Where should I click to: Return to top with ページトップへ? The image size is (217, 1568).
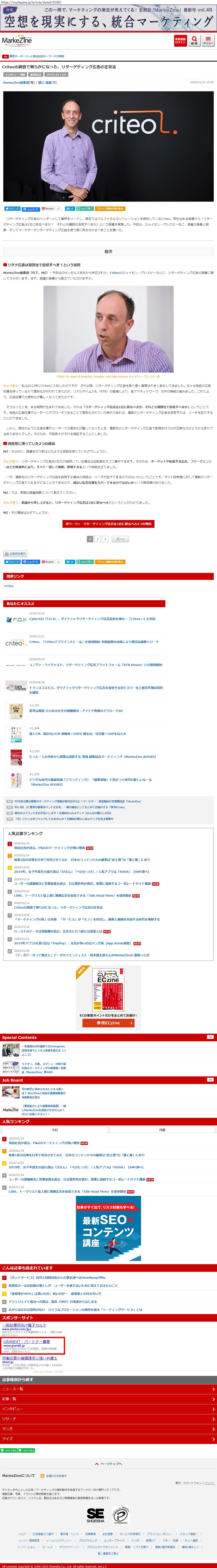coord(108,1463)
